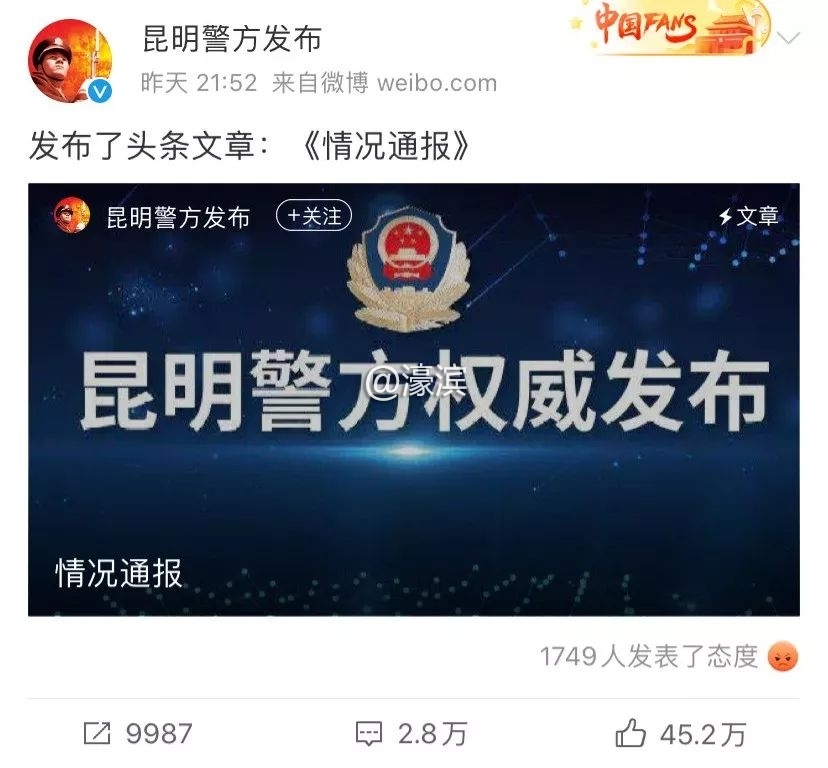Open the 《情况通报》 headline link

coord(384,147)
